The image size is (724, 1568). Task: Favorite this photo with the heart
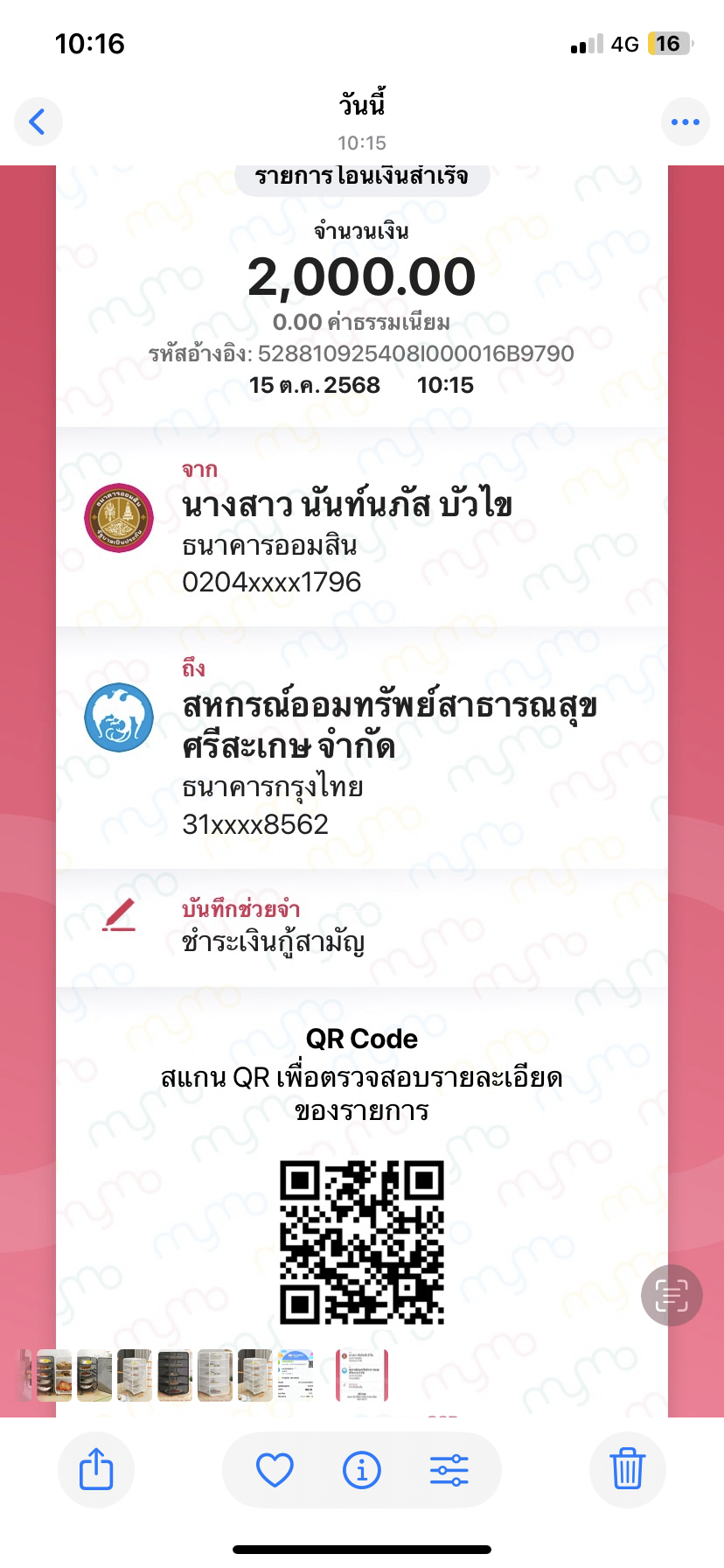tap(275, 1469)
